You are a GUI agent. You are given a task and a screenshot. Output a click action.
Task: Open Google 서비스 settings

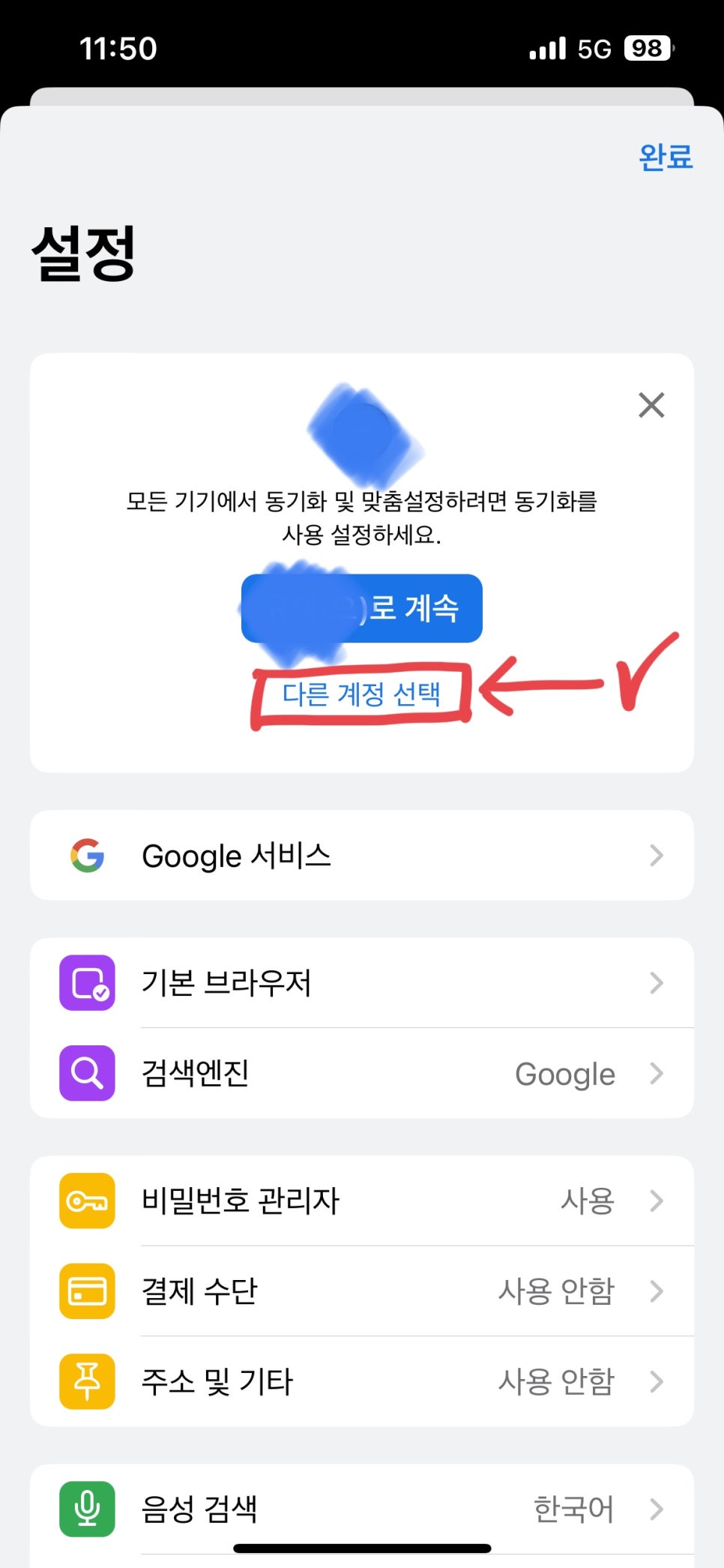click(x=361, y=856)
